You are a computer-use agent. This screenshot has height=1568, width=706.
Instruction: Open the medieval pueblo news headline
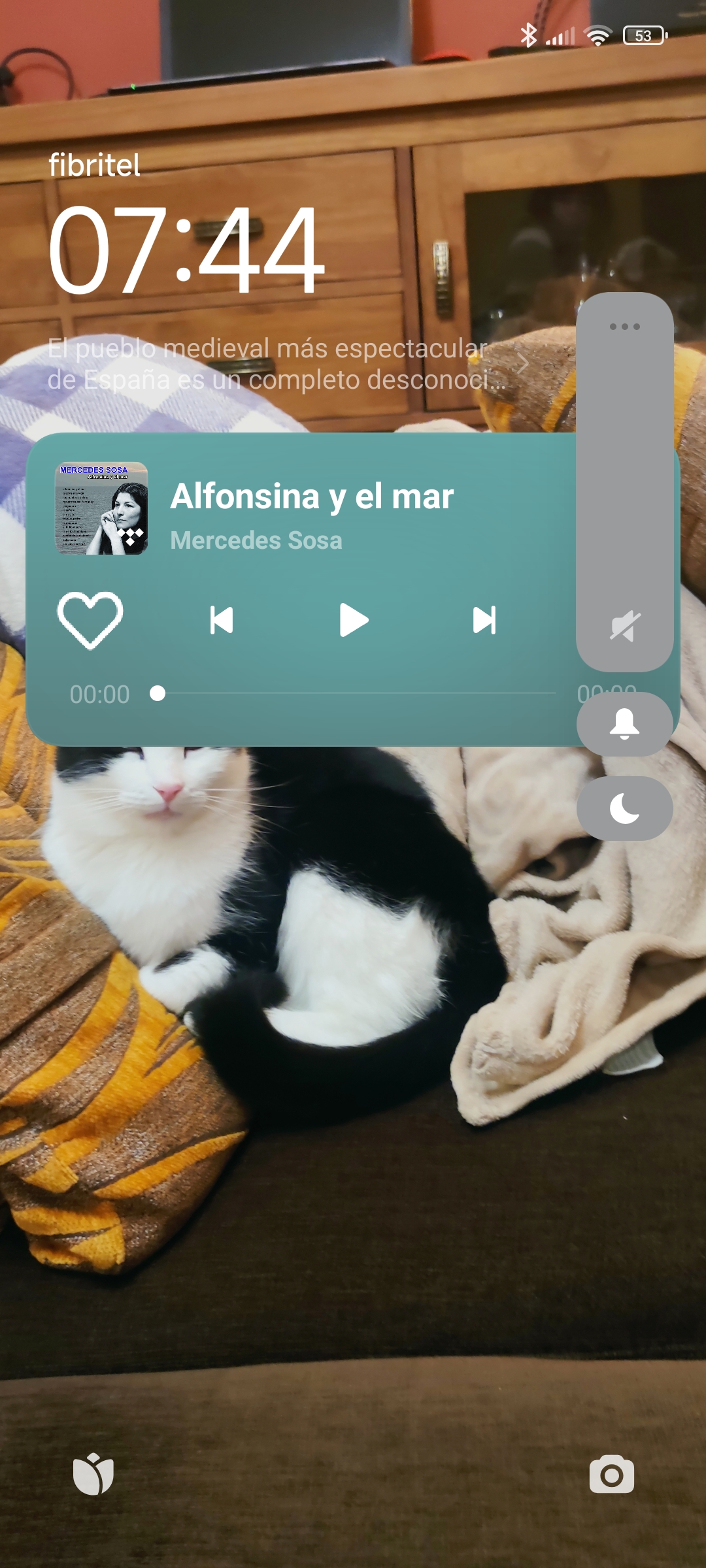275,364
